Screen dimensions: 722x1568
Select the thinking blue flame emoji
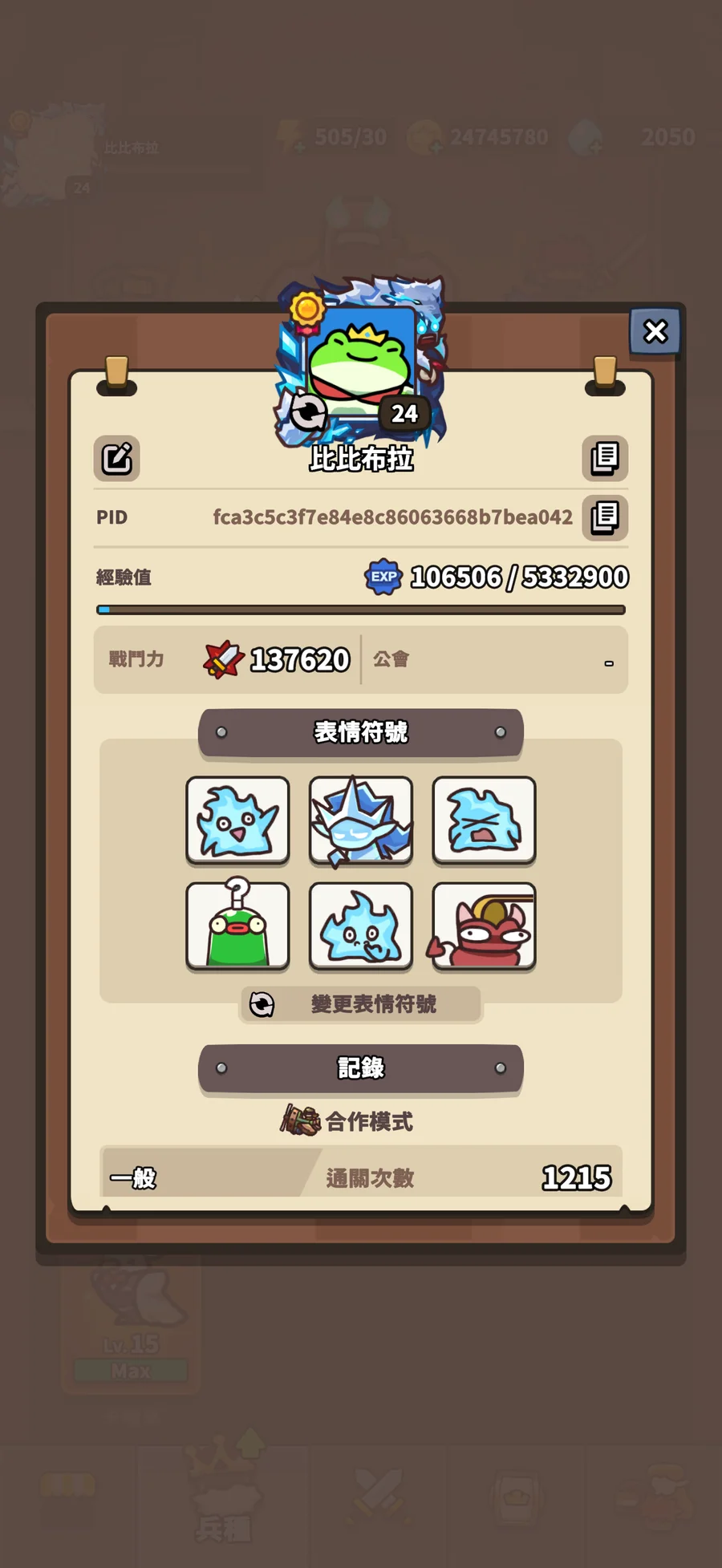[361, 926]
